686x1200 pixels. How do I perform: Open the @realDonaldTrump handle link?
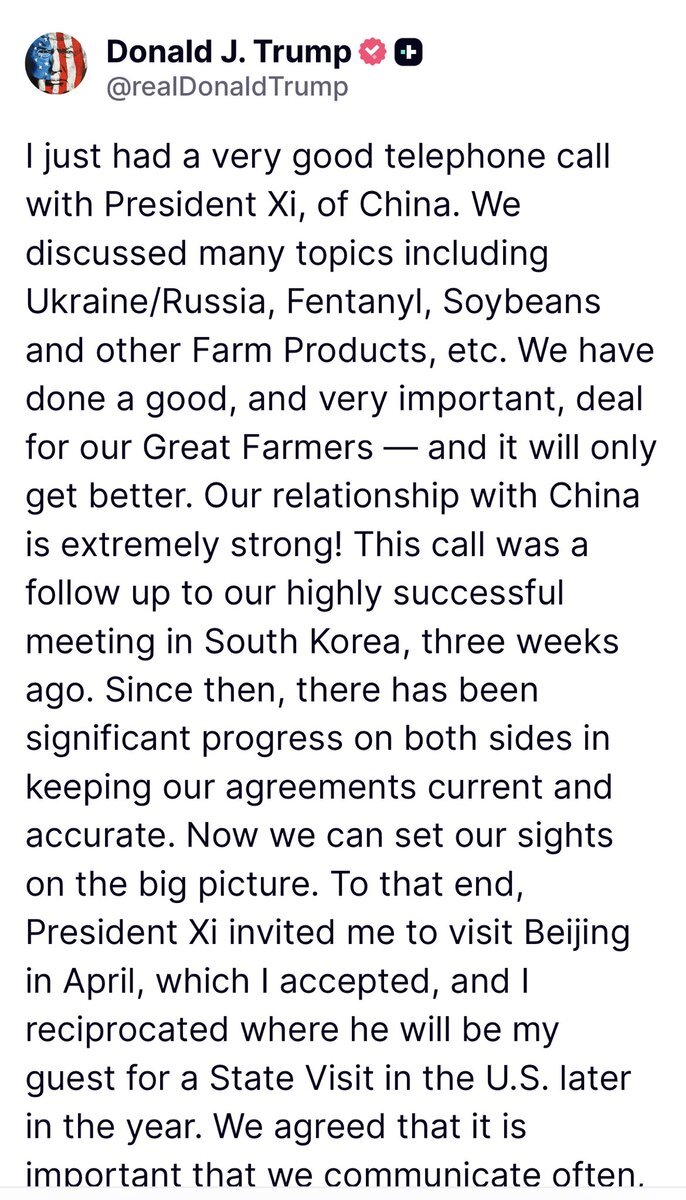point(227,87)
